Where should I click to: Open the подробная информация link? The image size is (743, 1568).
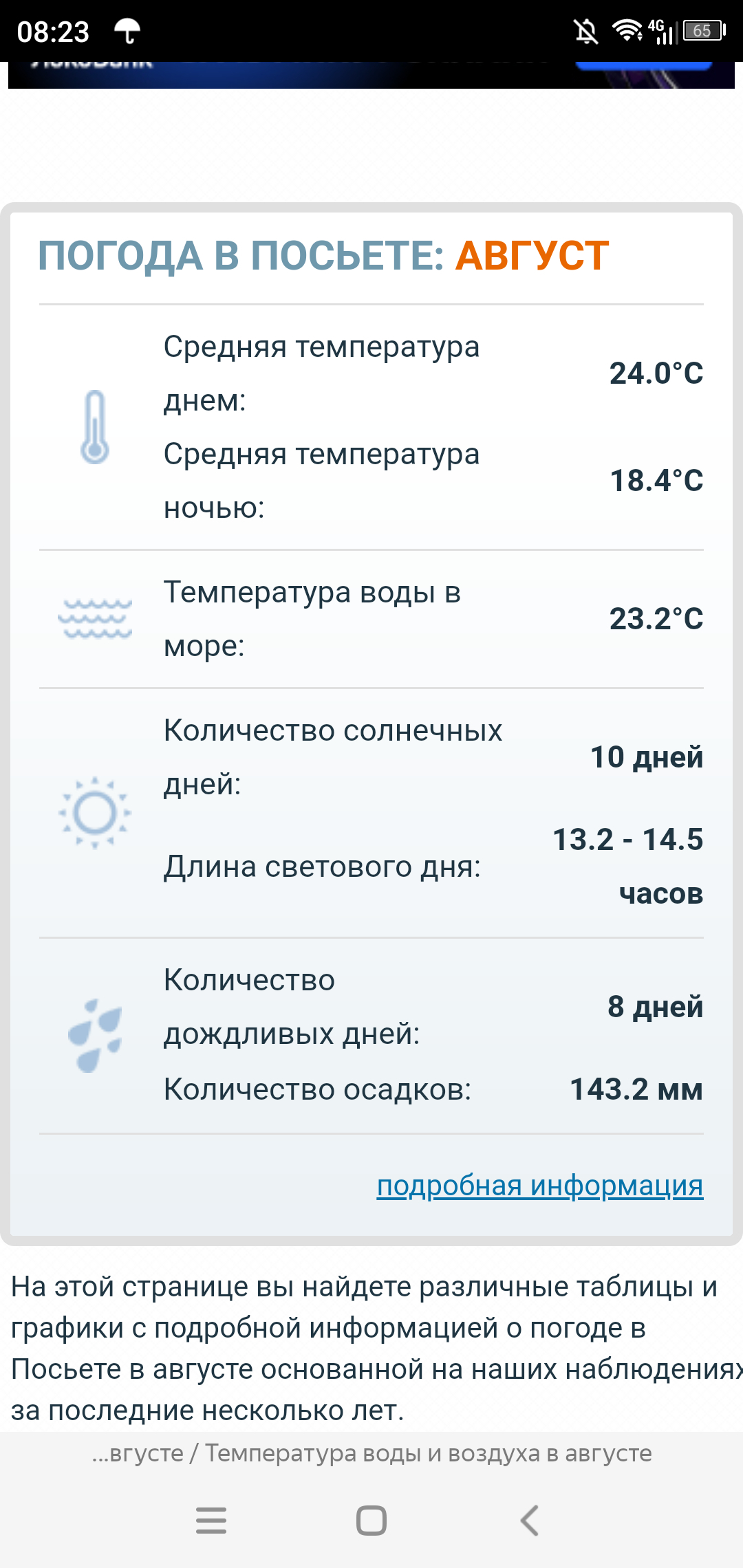click(539, 1186)
